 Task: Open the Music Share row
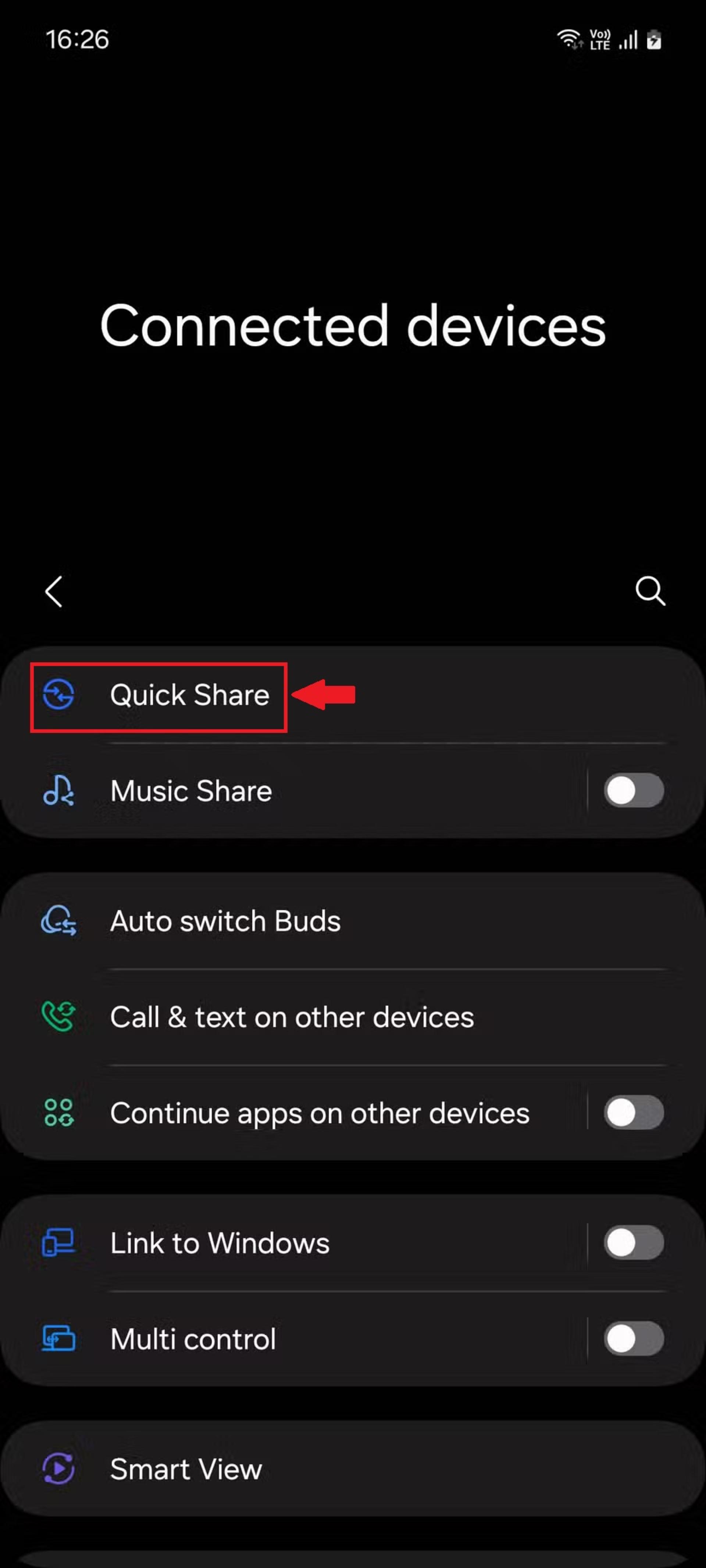[292, 791]
